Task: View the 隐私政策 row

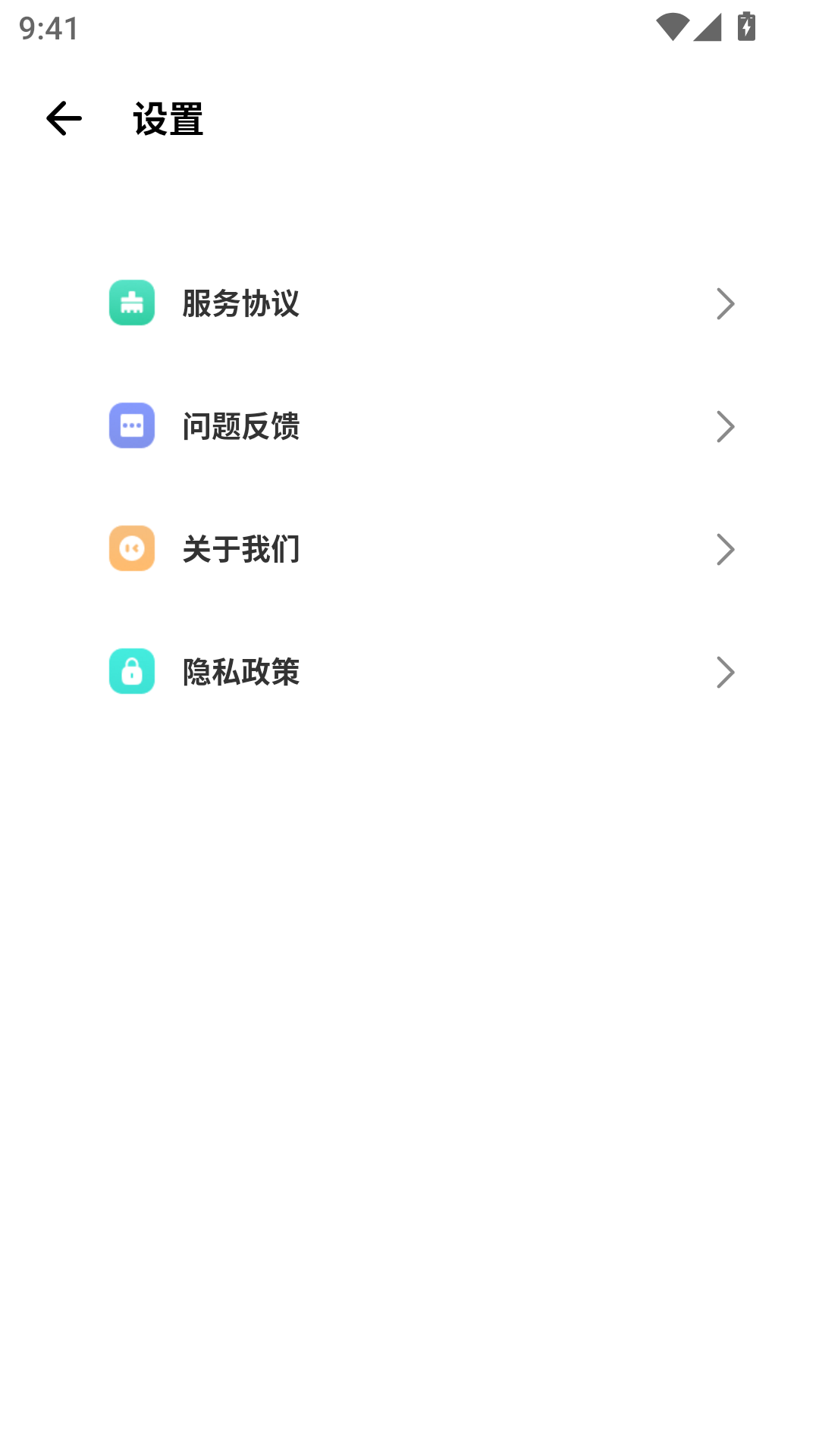Action: [x=409, y=672]
